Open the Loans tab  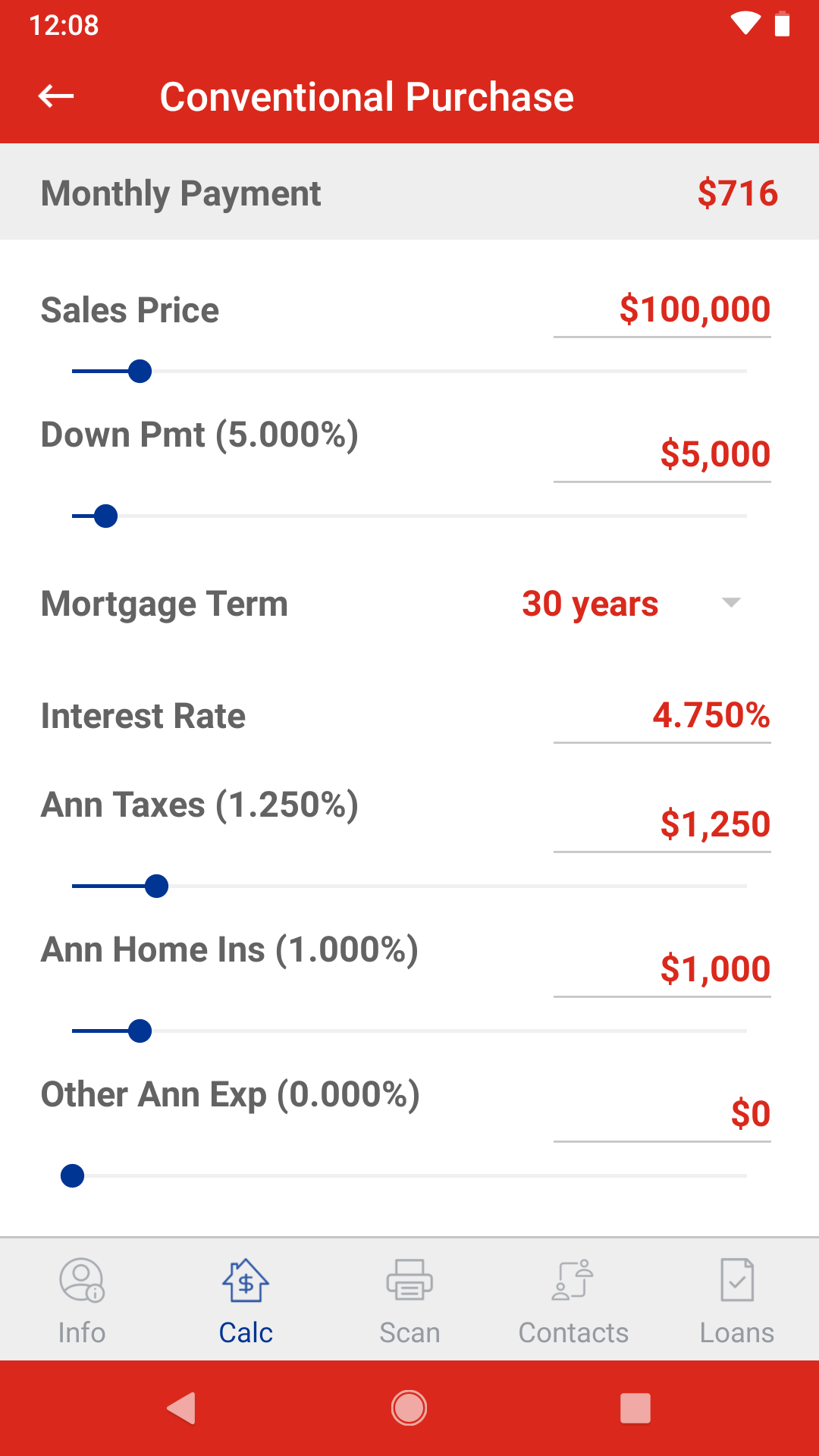click(737, 1300)
